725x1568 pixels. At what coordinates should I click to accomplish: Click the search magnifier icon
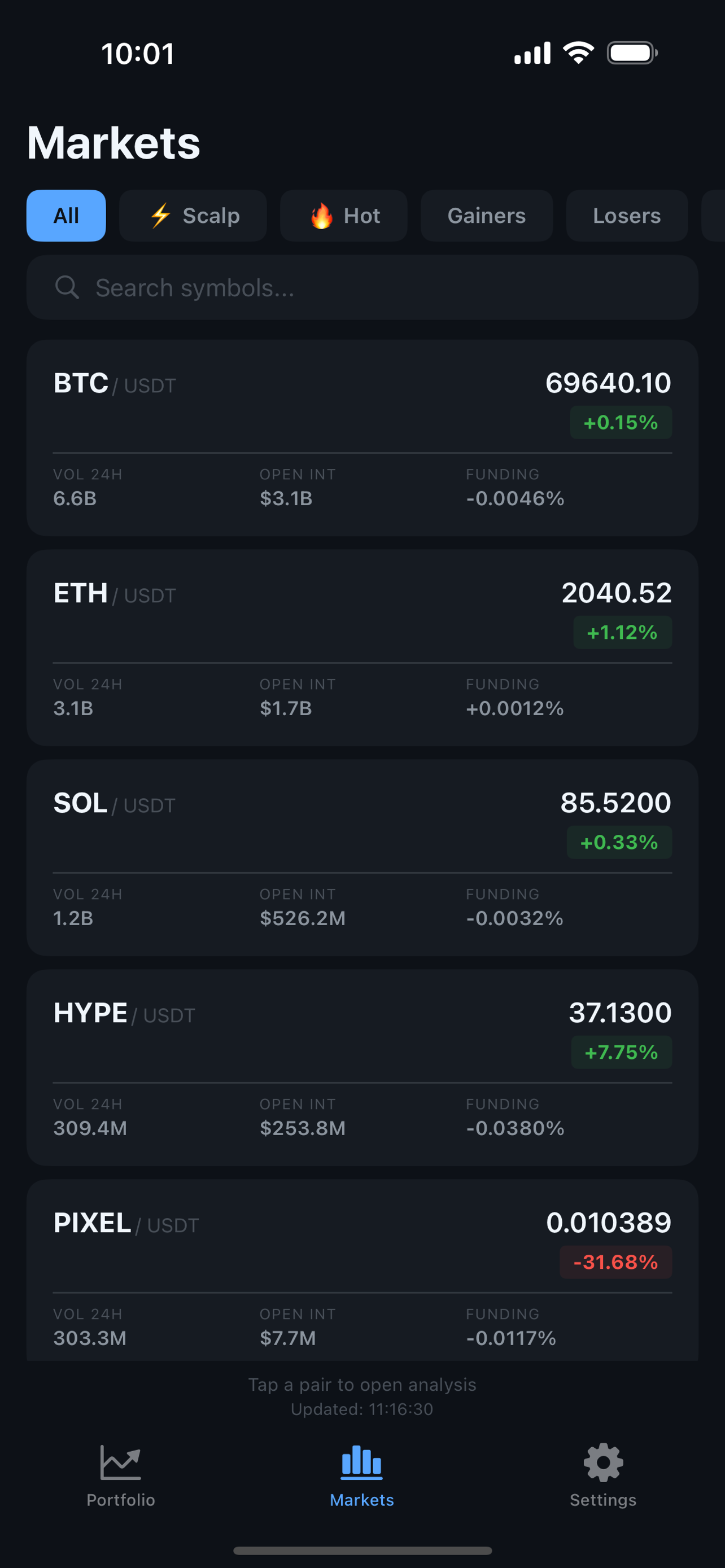(67, 287)
